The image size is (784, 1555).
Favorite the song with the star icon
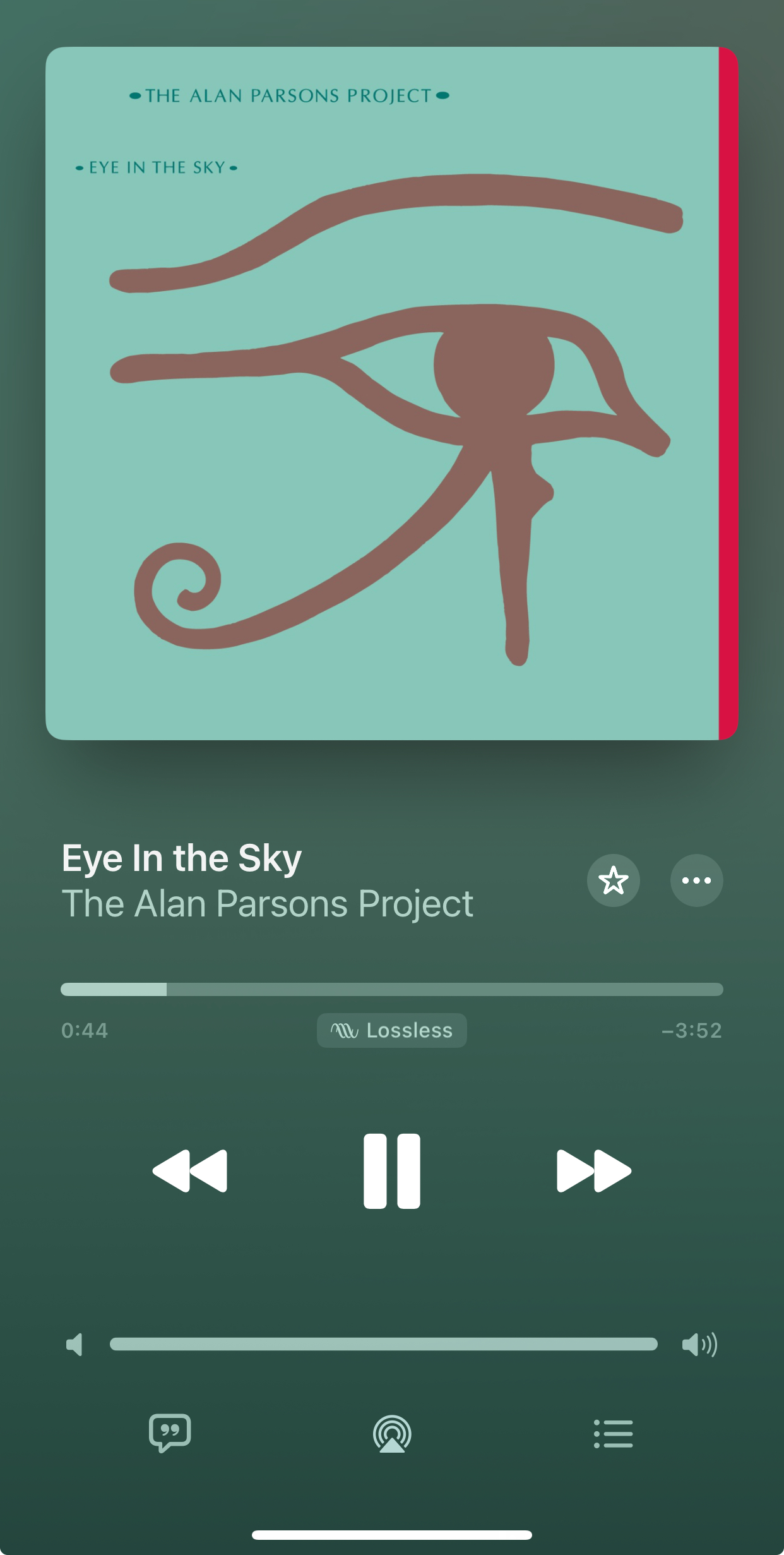613,880
